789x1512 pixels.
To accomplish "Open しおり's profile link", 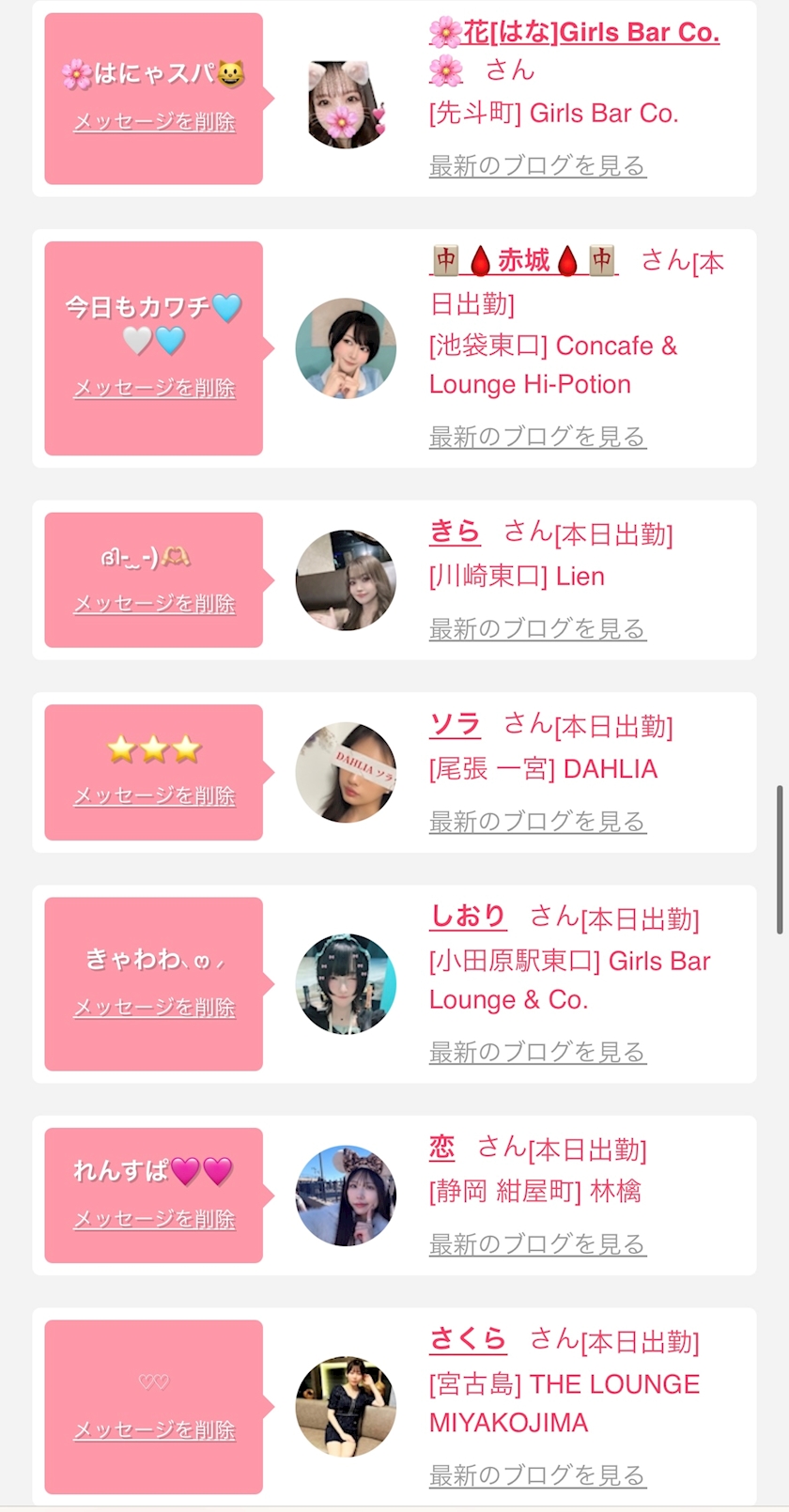I will pyautogui.click(x=468, y=917).
